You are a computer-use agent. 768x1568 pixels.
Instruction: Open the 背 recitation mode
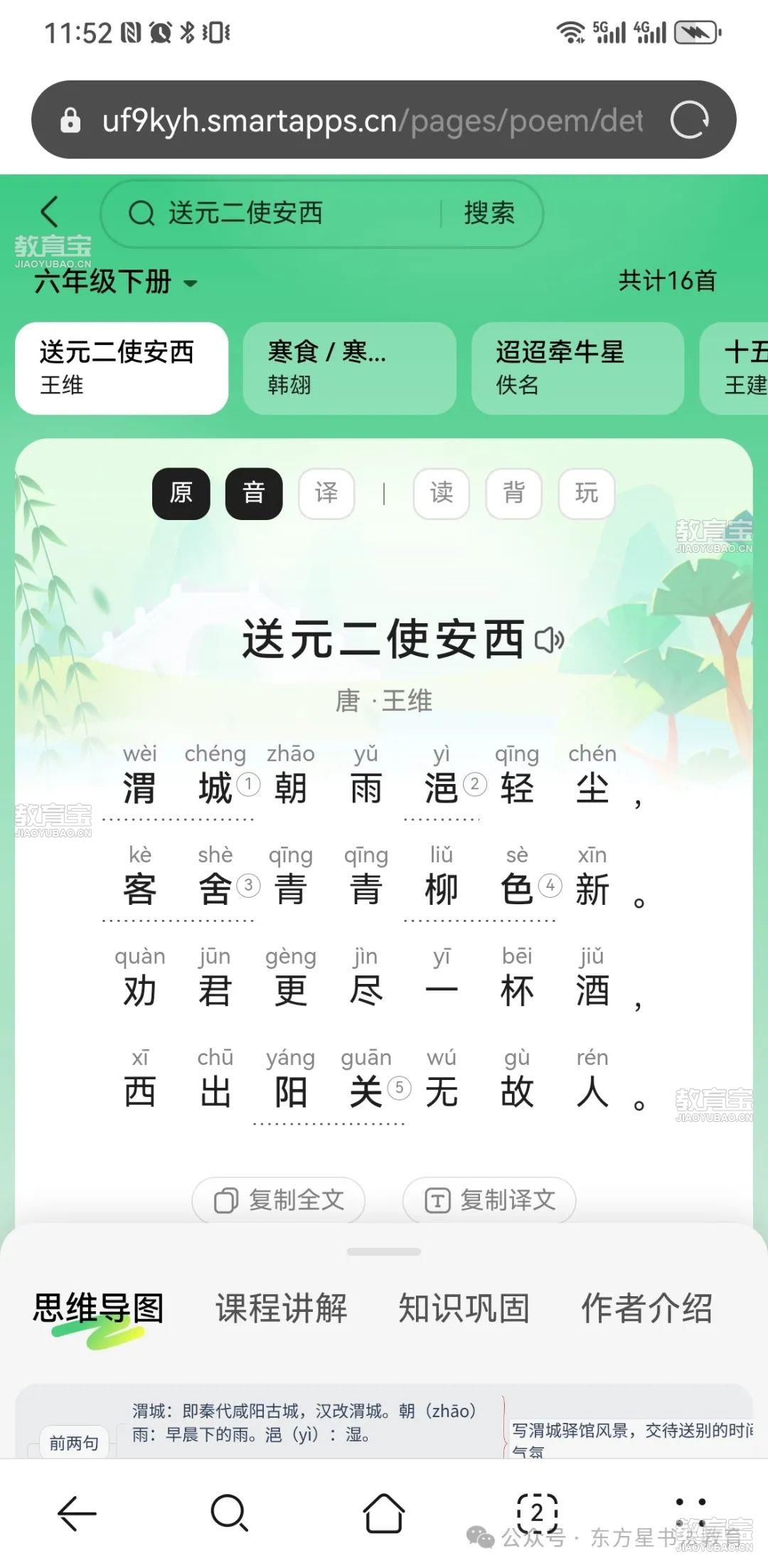(513, 493)
